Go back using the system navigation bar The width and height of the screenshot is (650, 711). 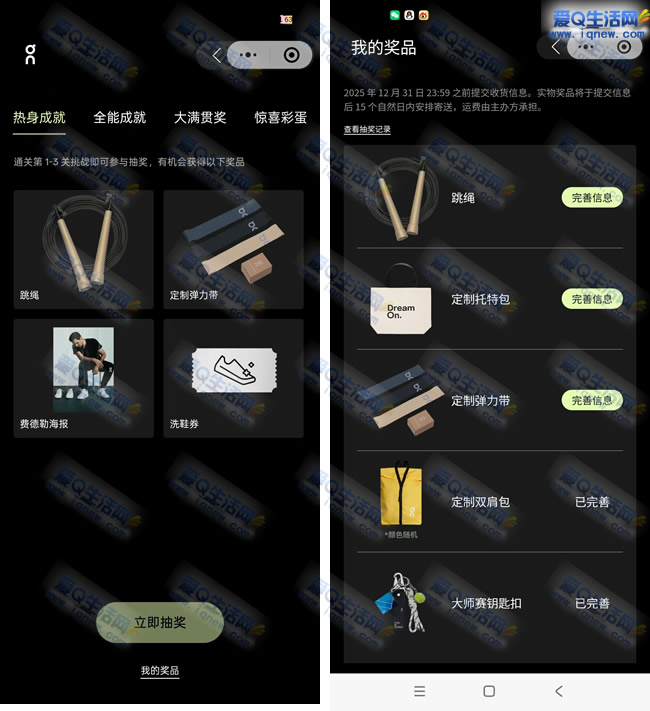559,691
